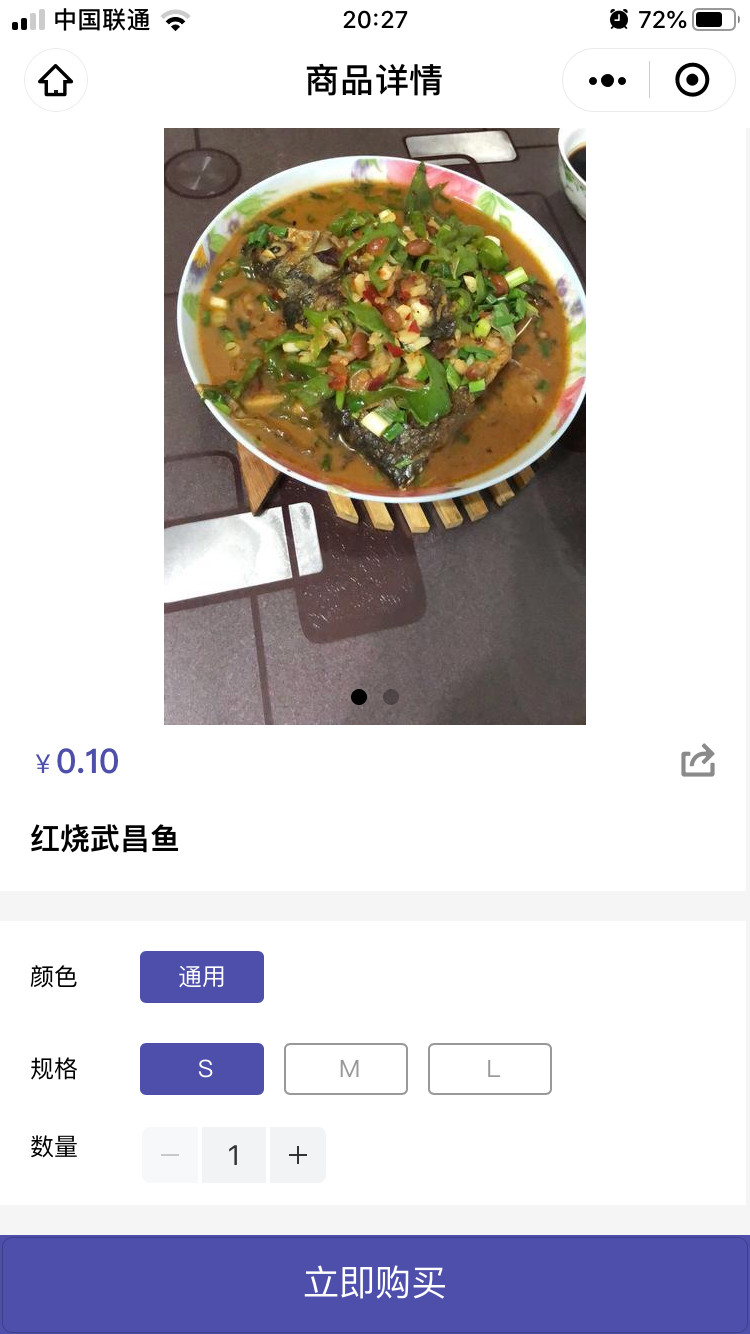Viewport: 750px width, 1334px height.
Task: Share this product via share icon
Action: 698,761
